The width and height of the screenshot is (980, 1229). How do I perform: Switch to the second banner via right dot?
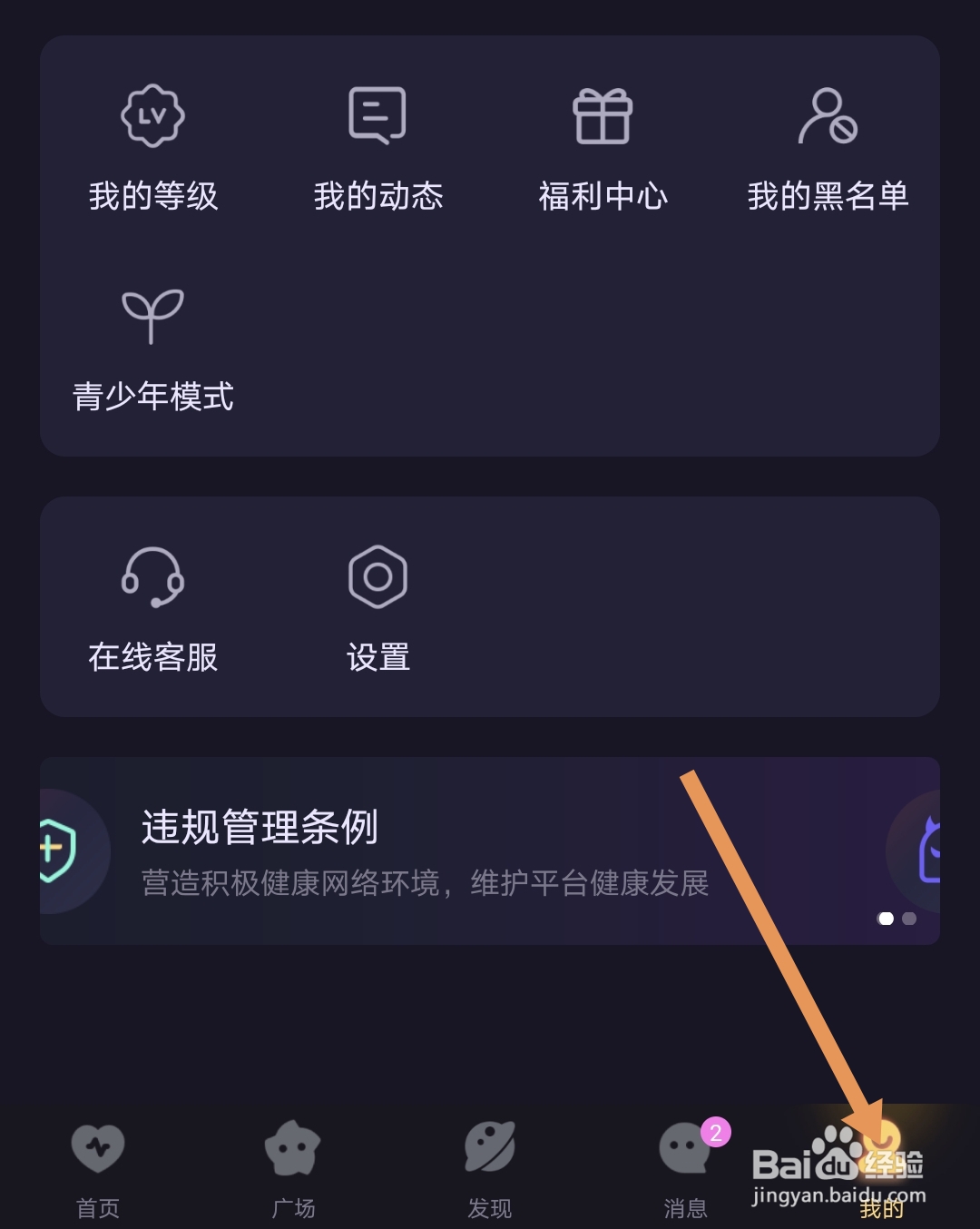pyautogui.click(x=908, y=919)
